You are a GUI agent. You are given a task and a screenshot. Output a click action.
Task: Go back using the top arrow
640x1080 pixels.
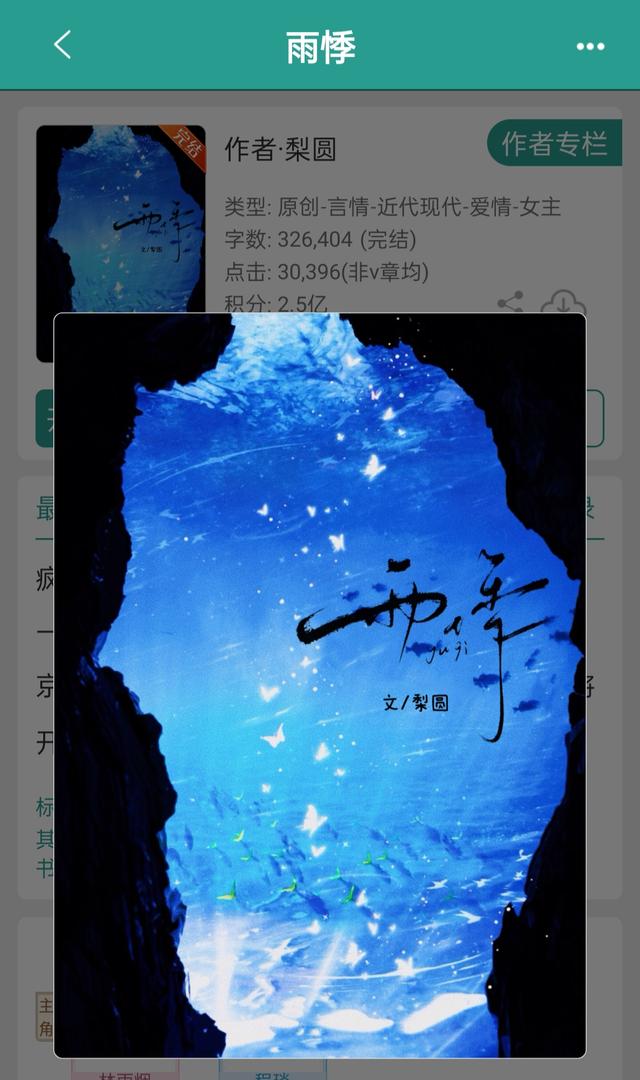pos(62,45)
